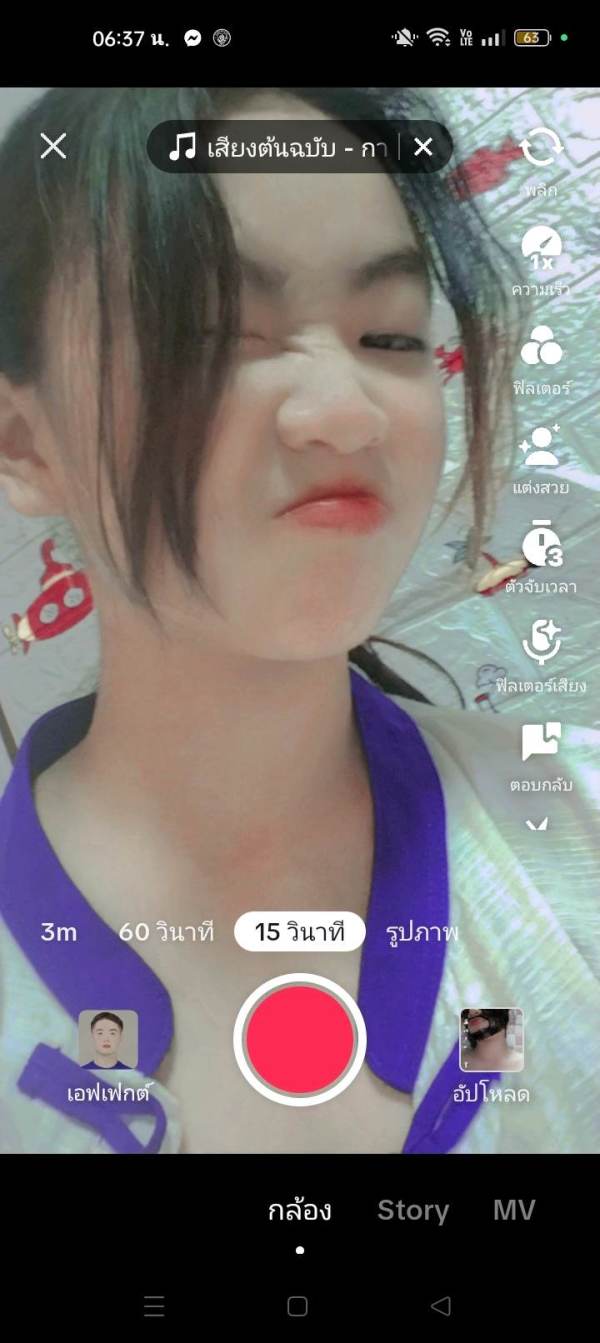The height and width of the screenshot is (1343, 600).
Task: Start recording with the red button
Action: [x=300, y=1039]
